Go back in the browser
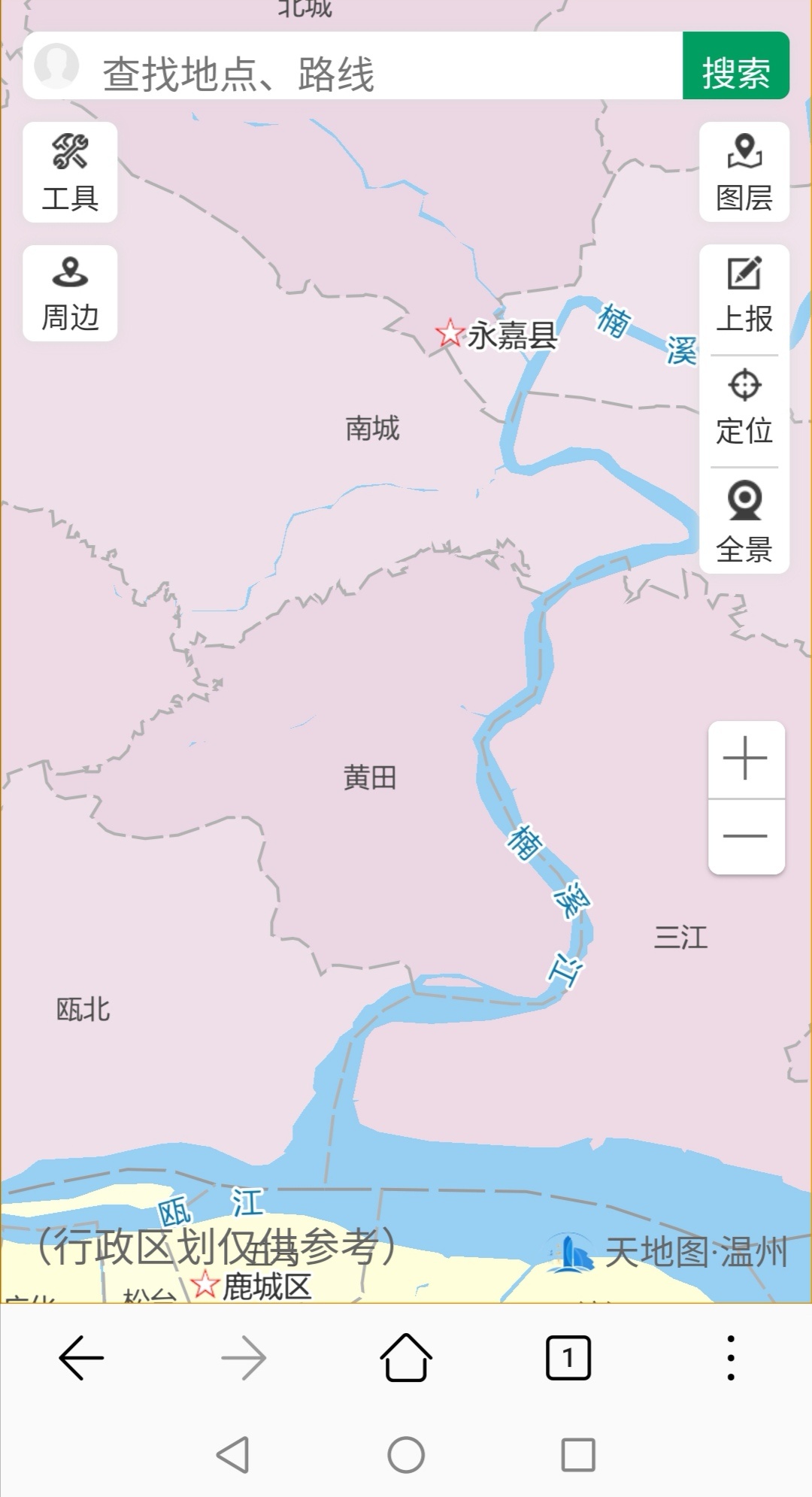The image size is (812, 1497). coord(81,1358)
